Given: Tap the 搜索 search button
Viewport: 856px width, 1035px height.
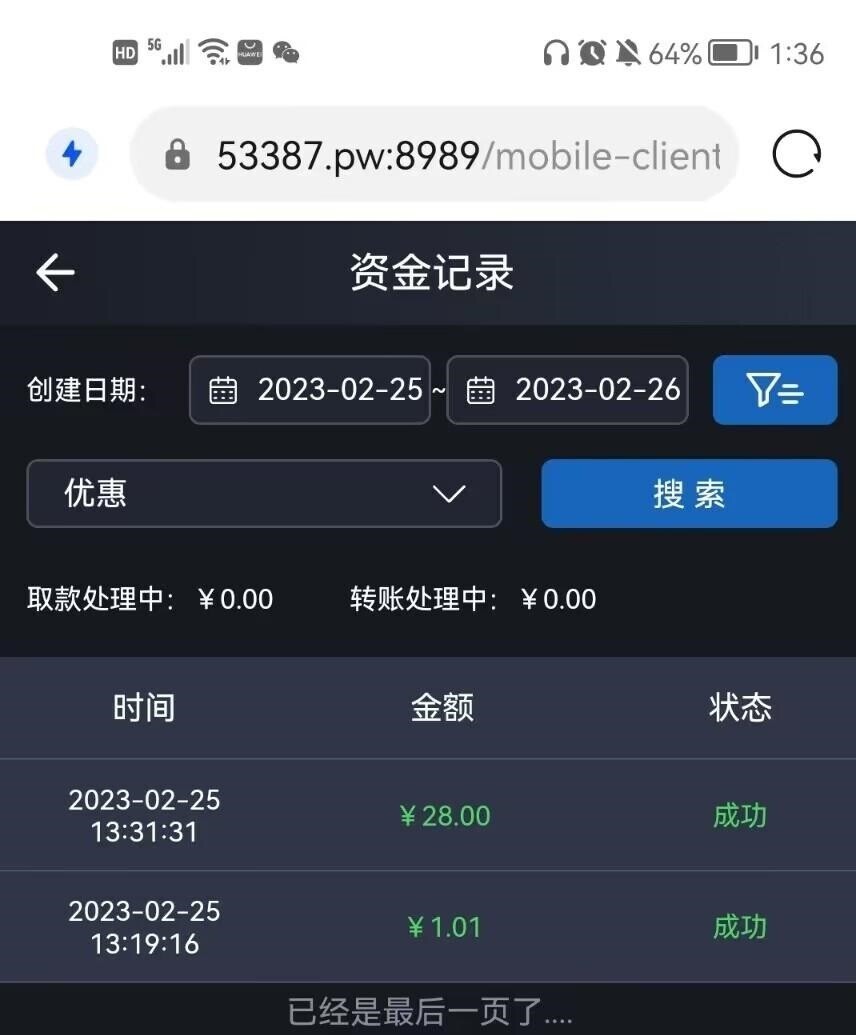Looking at the screenshot, I should click(689, 493).
